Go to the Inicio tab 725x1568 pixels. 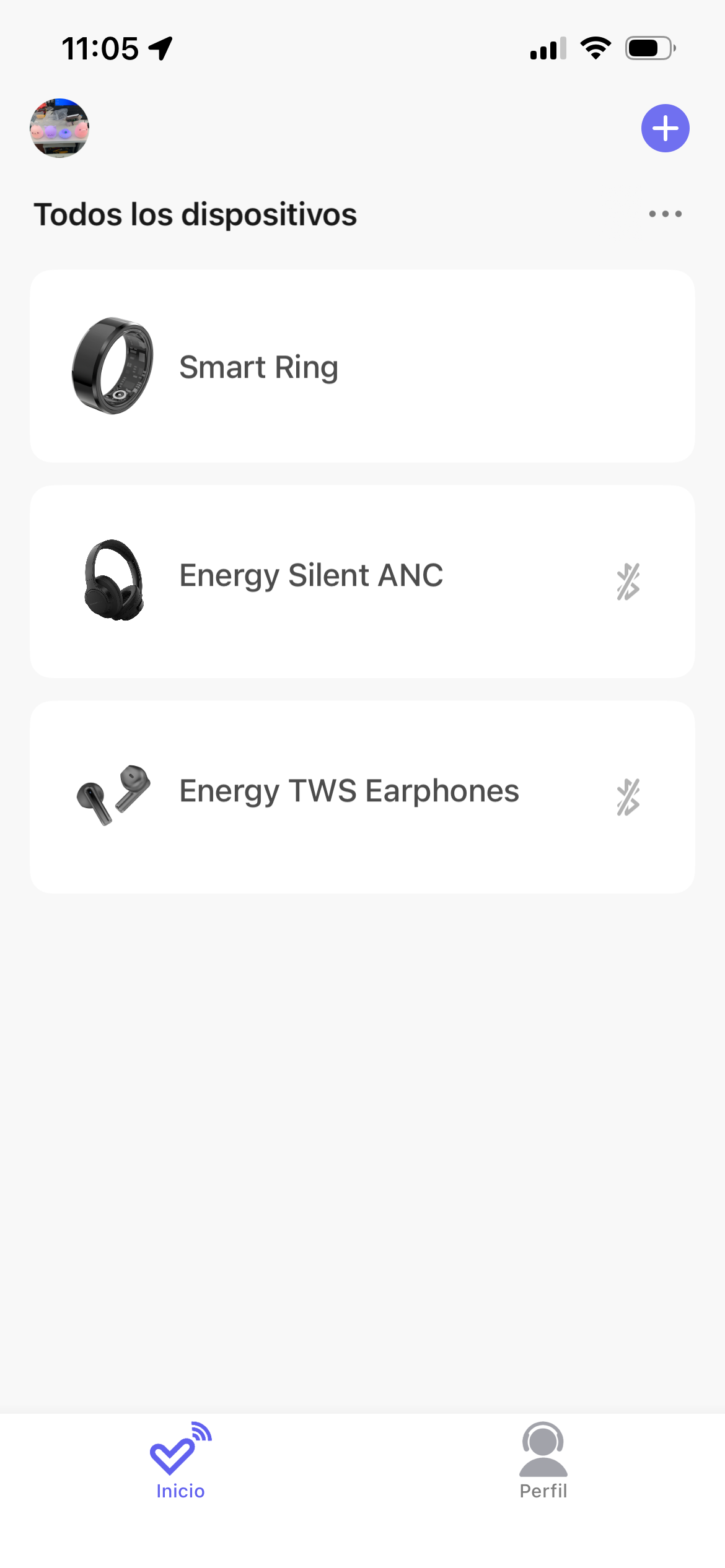tap(180, 1461)
